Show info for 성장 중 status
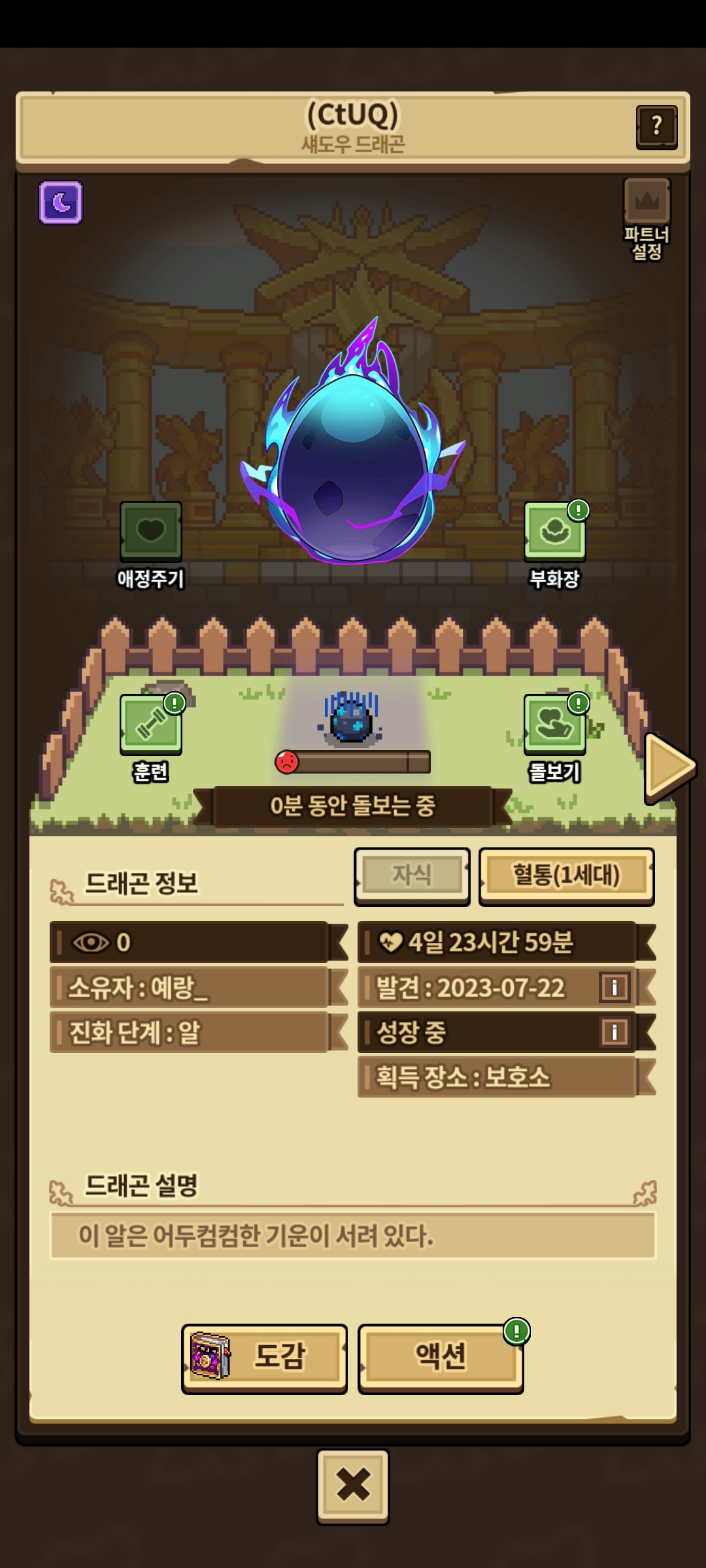This screenshot has width=706, height=1568. [x=614, y=1032]
